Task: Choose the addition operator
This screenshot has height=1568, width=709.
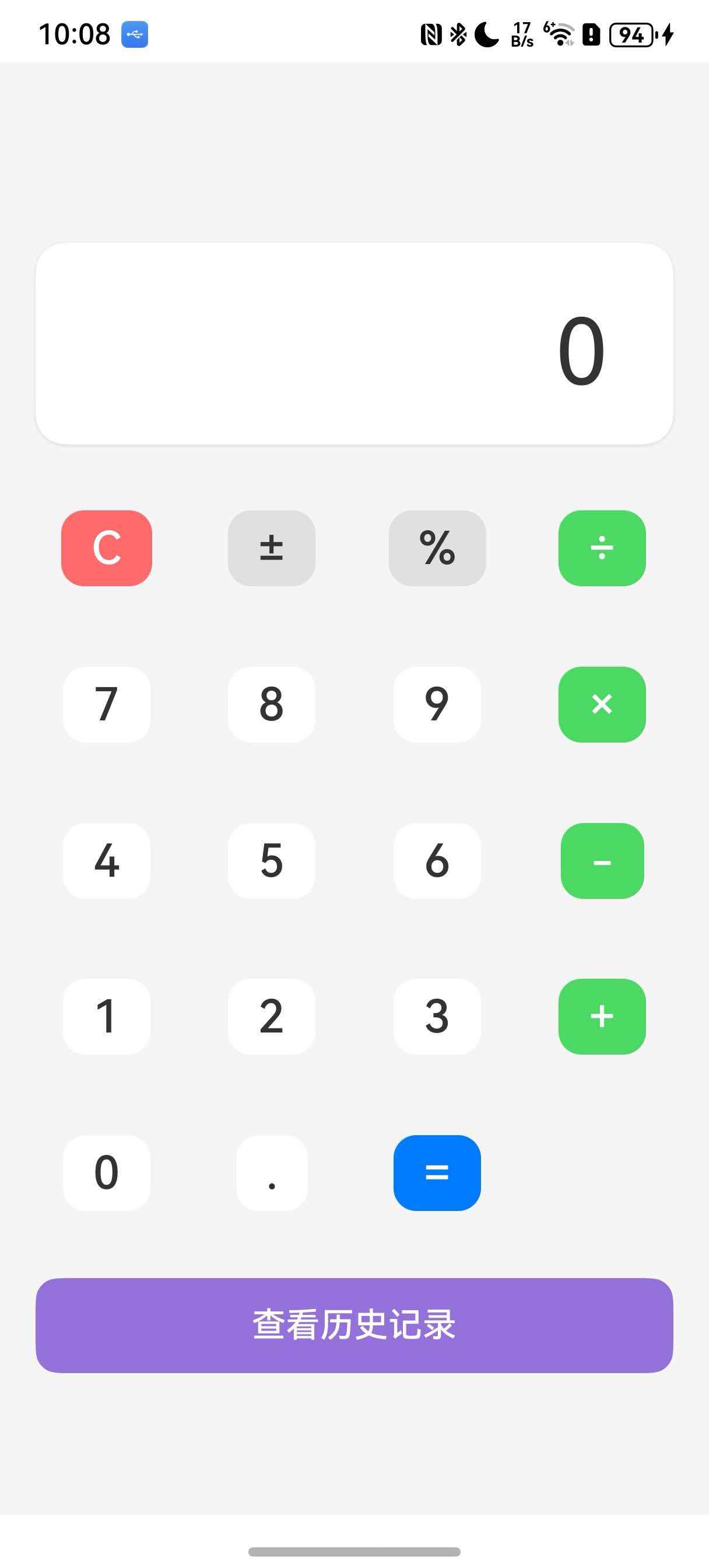Action: point(602,1017)
